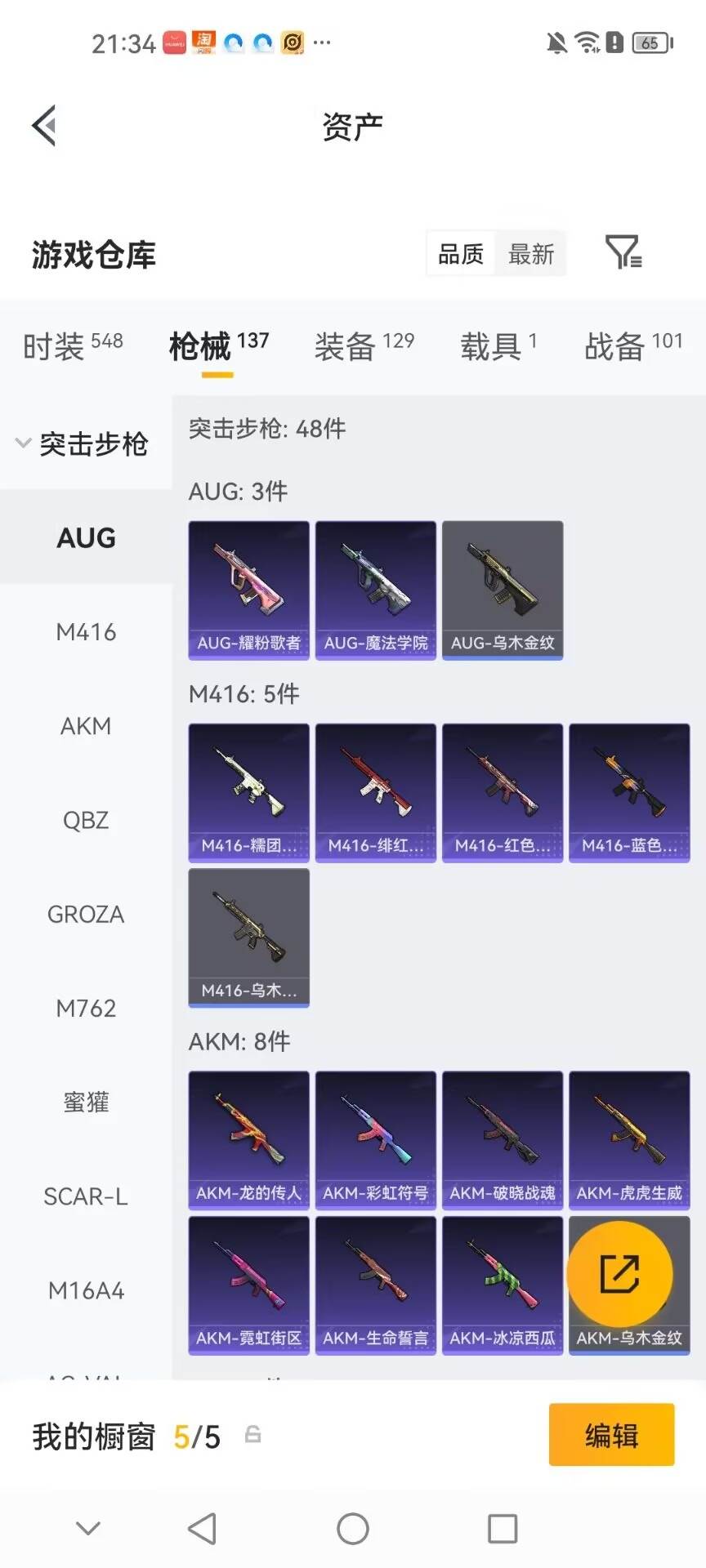Tap the system home button
This screenshot has height=1568, width=706.
coord(353,1529)
